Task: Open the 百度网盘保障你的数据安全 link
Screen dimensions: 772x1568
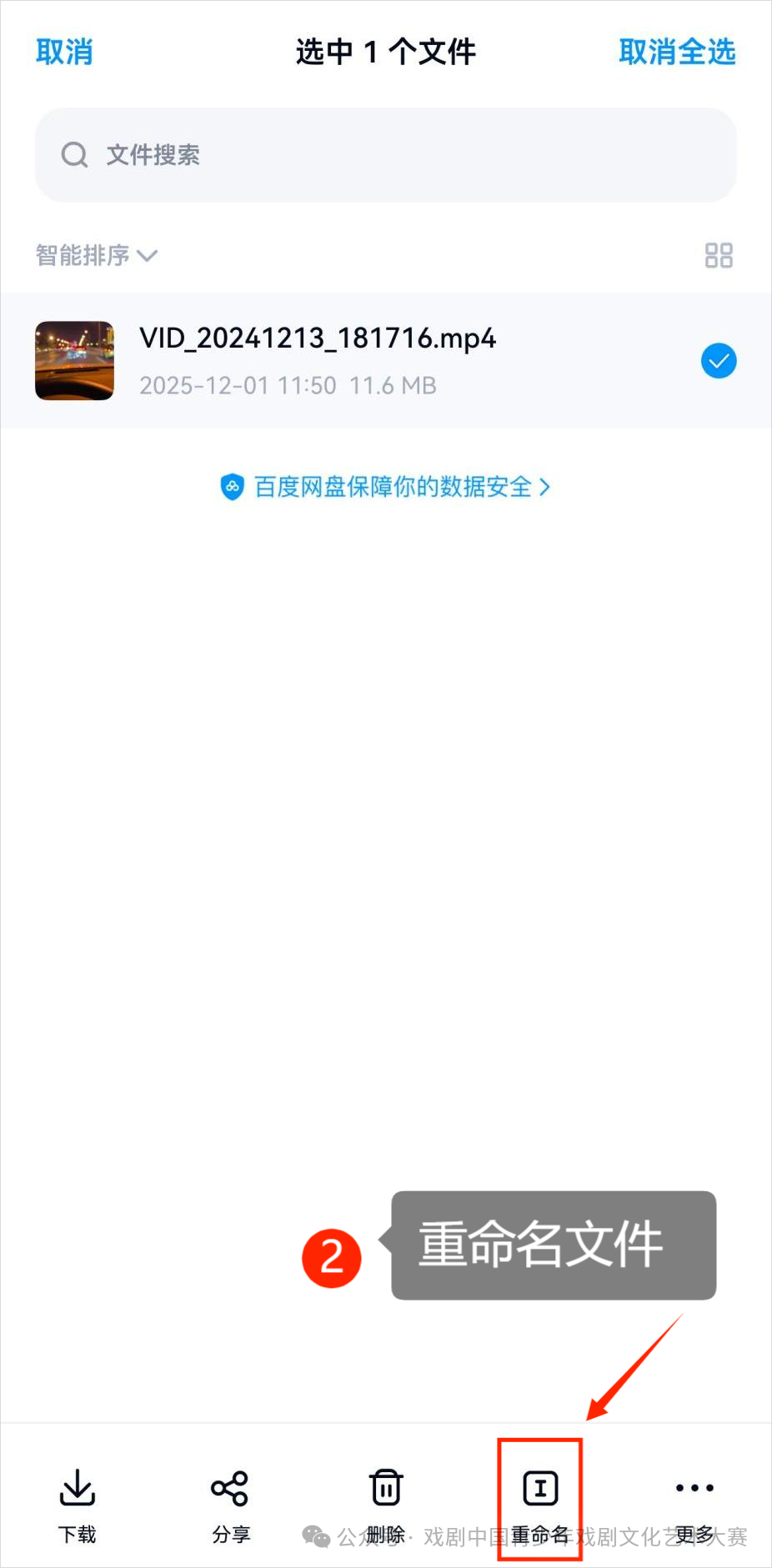Action: 385,487
